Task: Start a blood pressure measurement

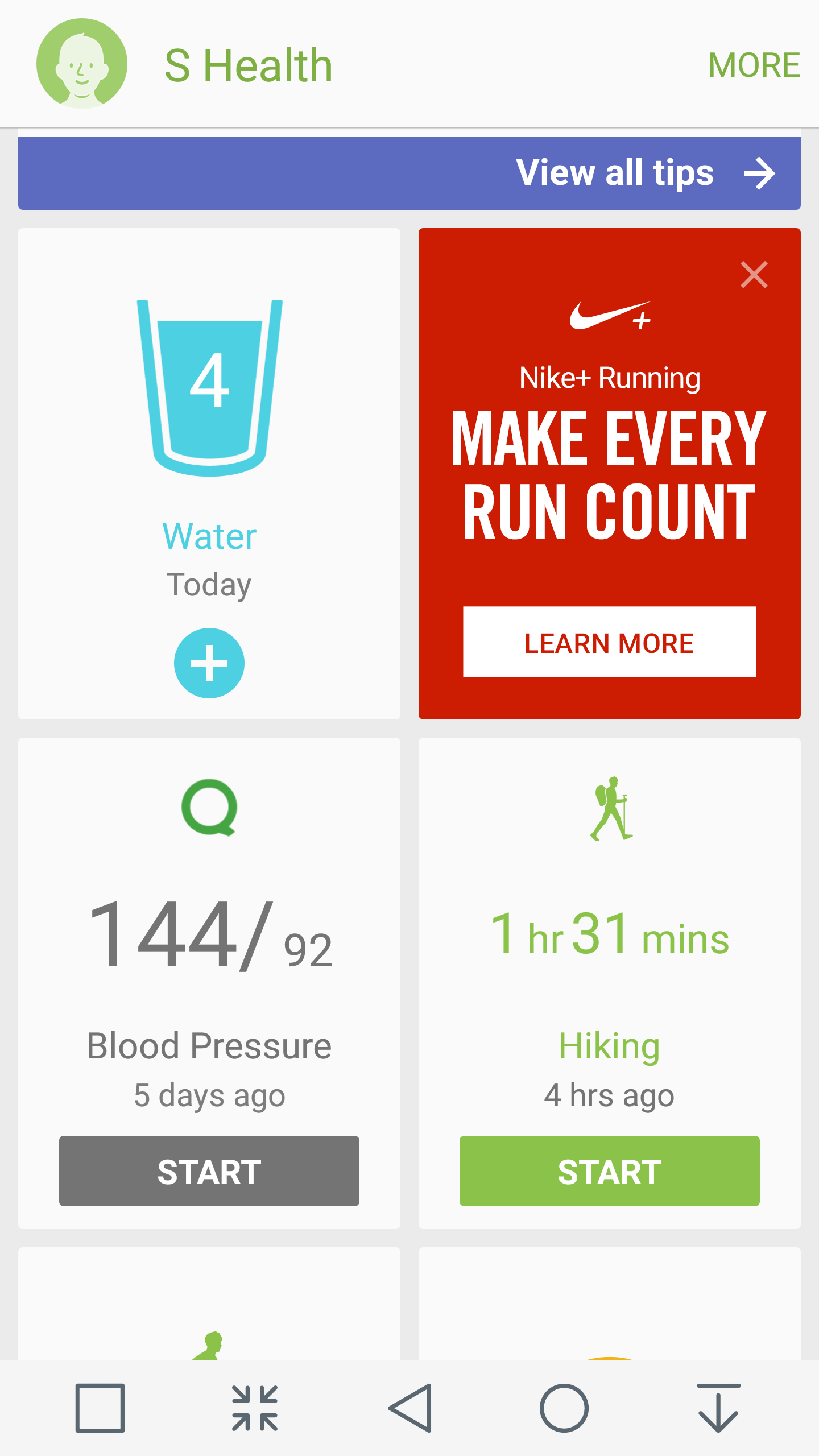Action: (x=209, y=1171)
